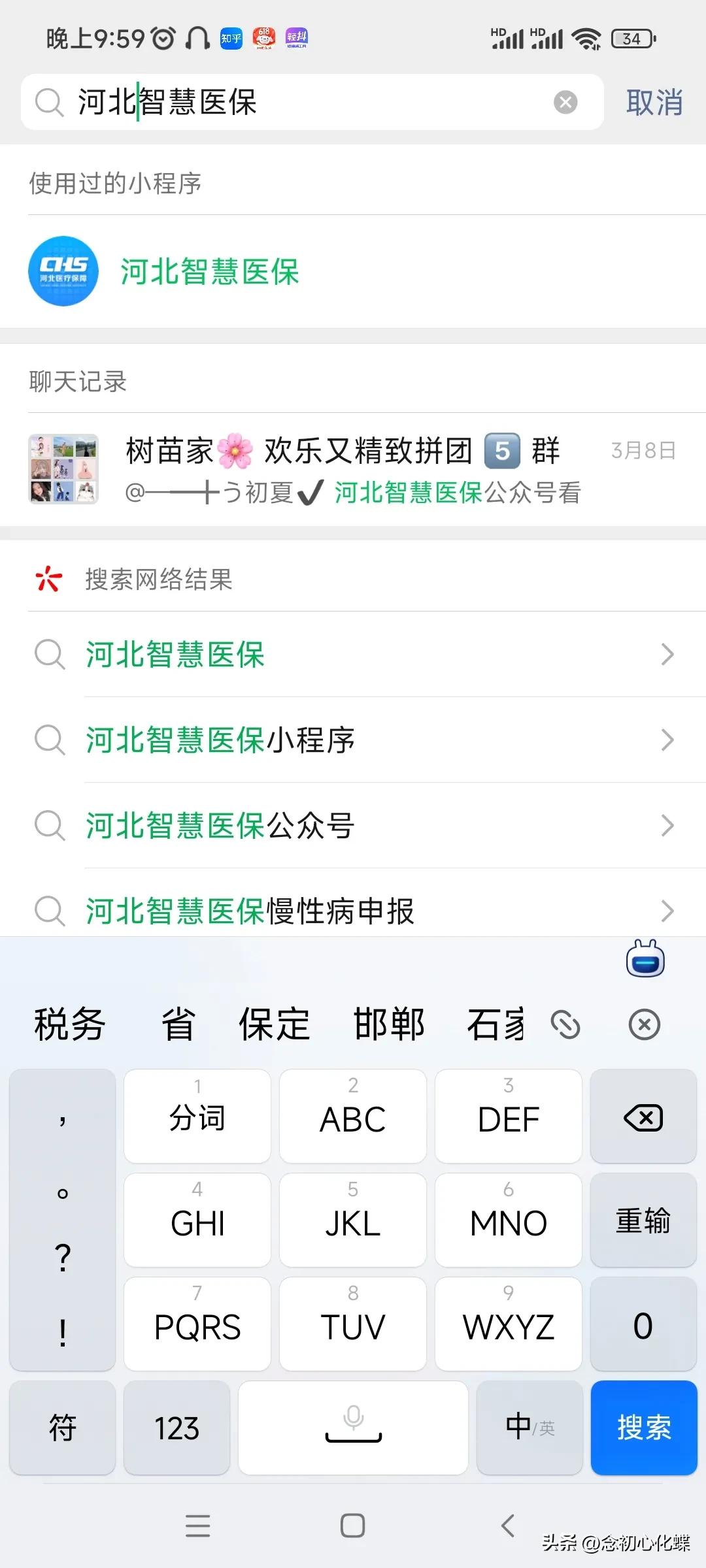
Task: Switch to symbol keyboard with 符 key
Action: coord(62,1428)
